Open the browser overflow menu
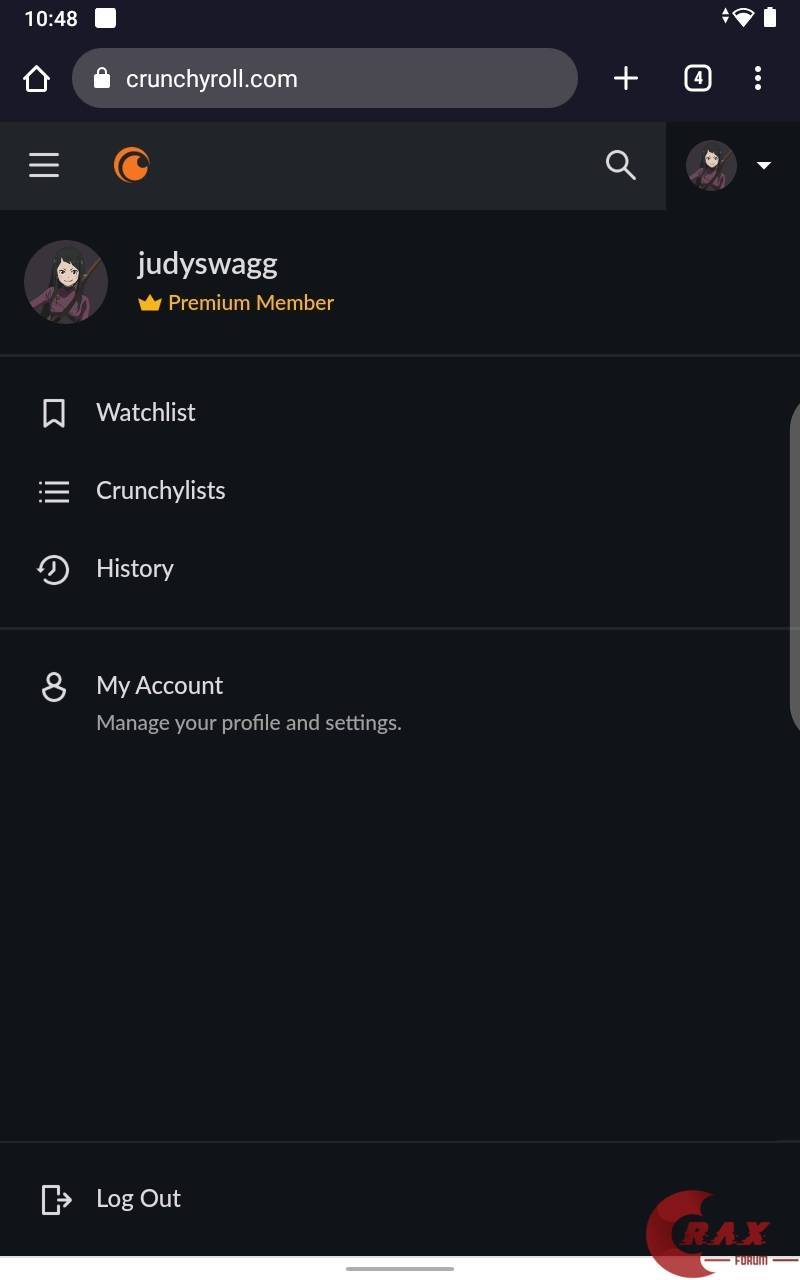This screenshot has height=1280, width=800. [x=758, y=79]
